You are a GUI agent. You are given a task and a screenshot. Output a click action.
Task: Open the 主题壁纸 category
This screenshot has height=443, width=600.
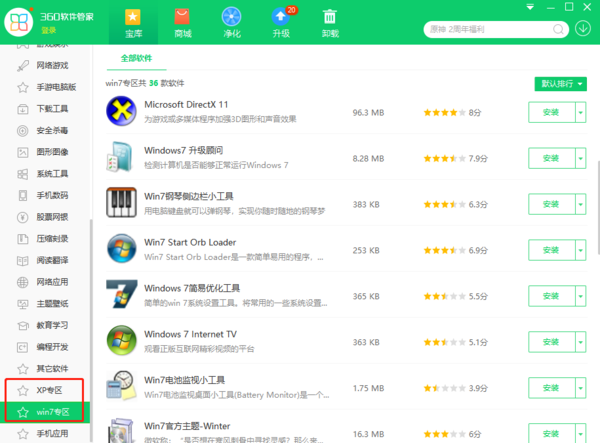[52, 304]
